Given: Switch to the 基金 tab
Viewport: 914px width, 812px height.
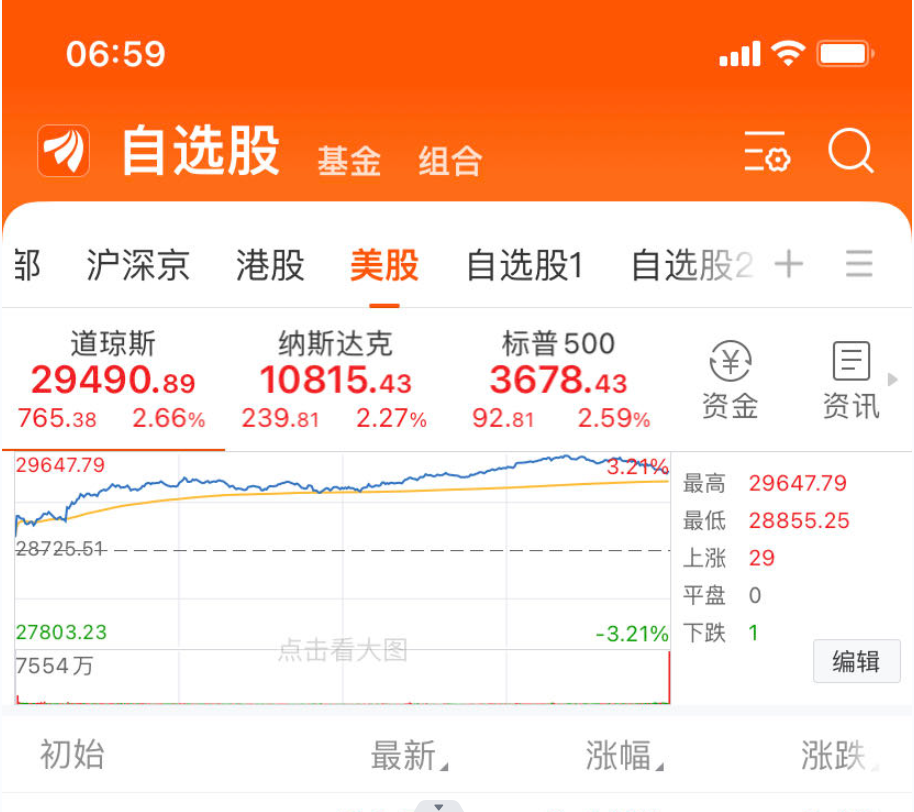Looking at the screenshot, I should coord(349,160).
